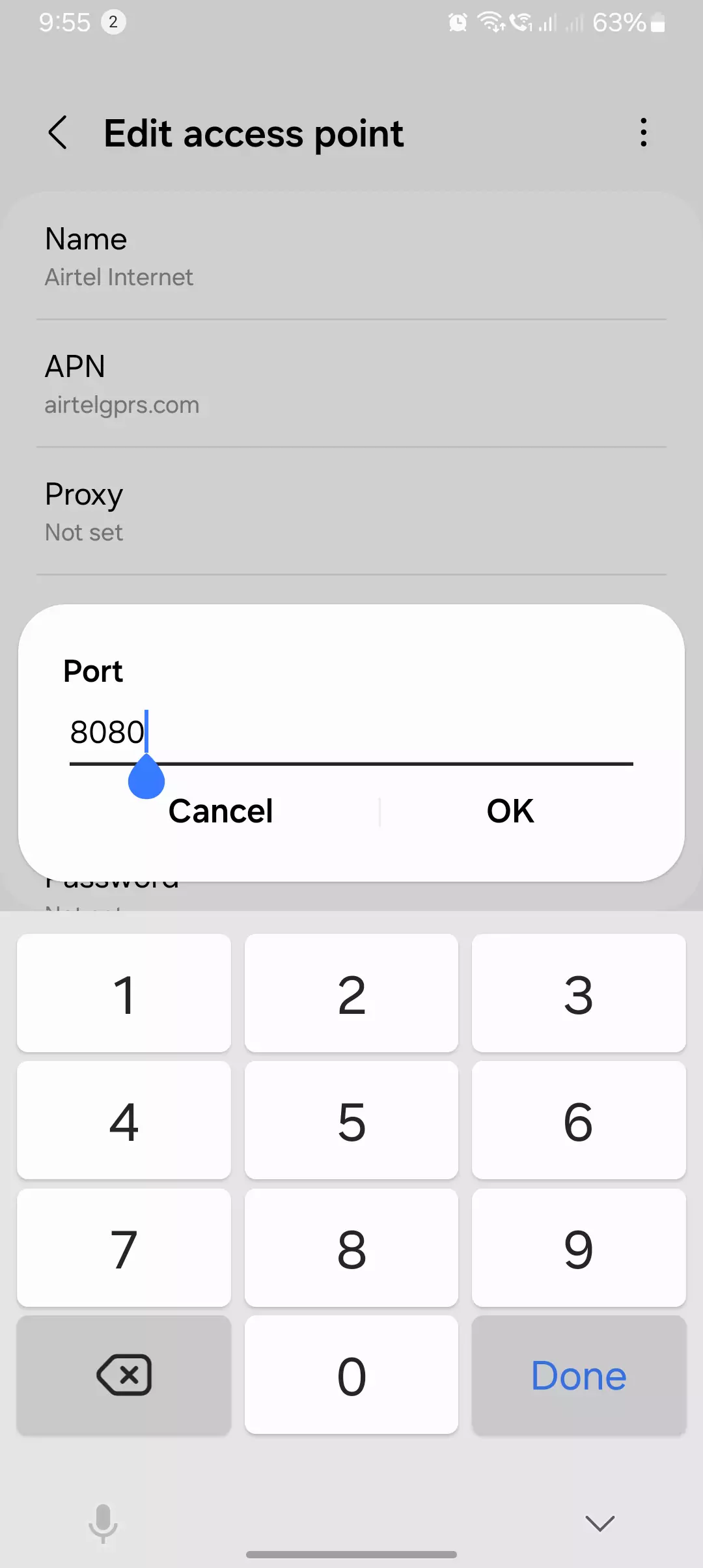Enter digit 4 on keypad
This screenshot has width=703, height=1568.
(x=124, y=1121)
